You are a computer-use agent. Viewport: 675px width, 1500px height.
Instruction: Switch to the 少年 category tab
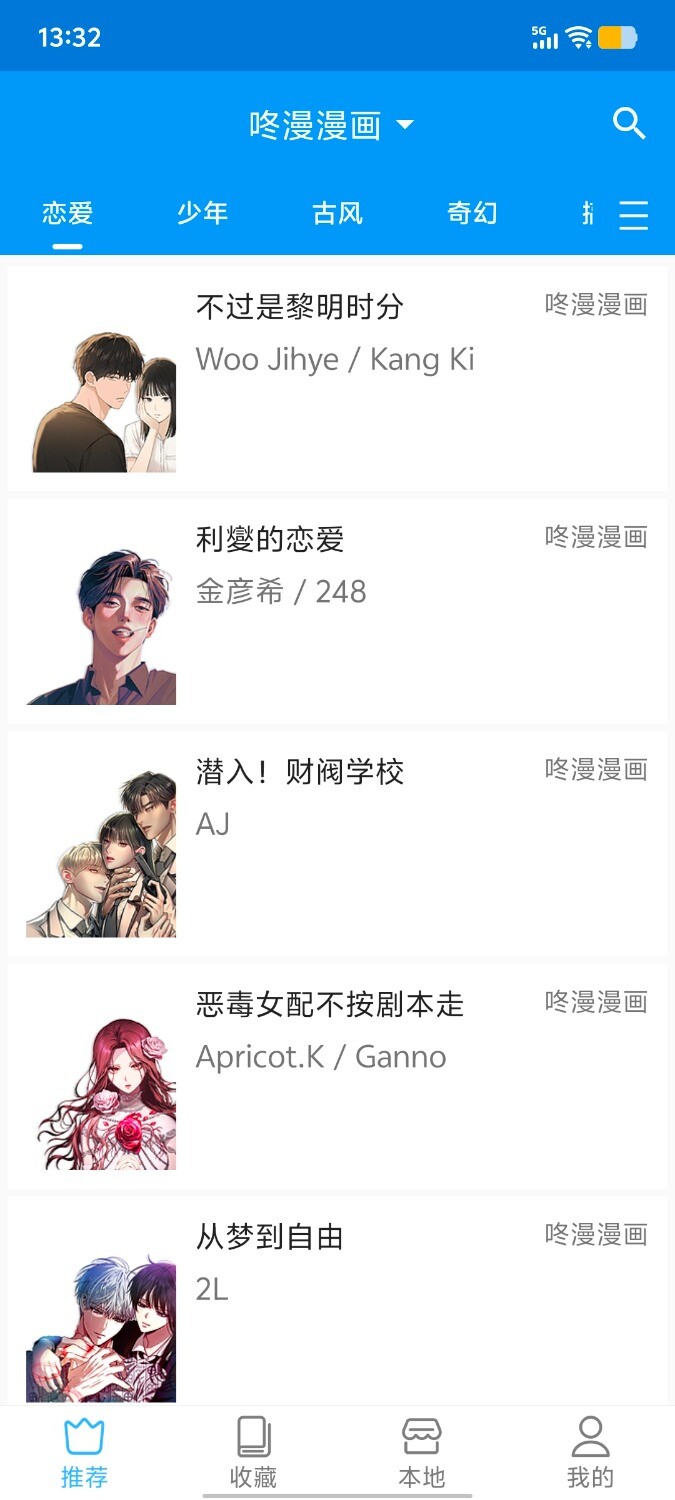pyautogui.click(x=203, y=213)
